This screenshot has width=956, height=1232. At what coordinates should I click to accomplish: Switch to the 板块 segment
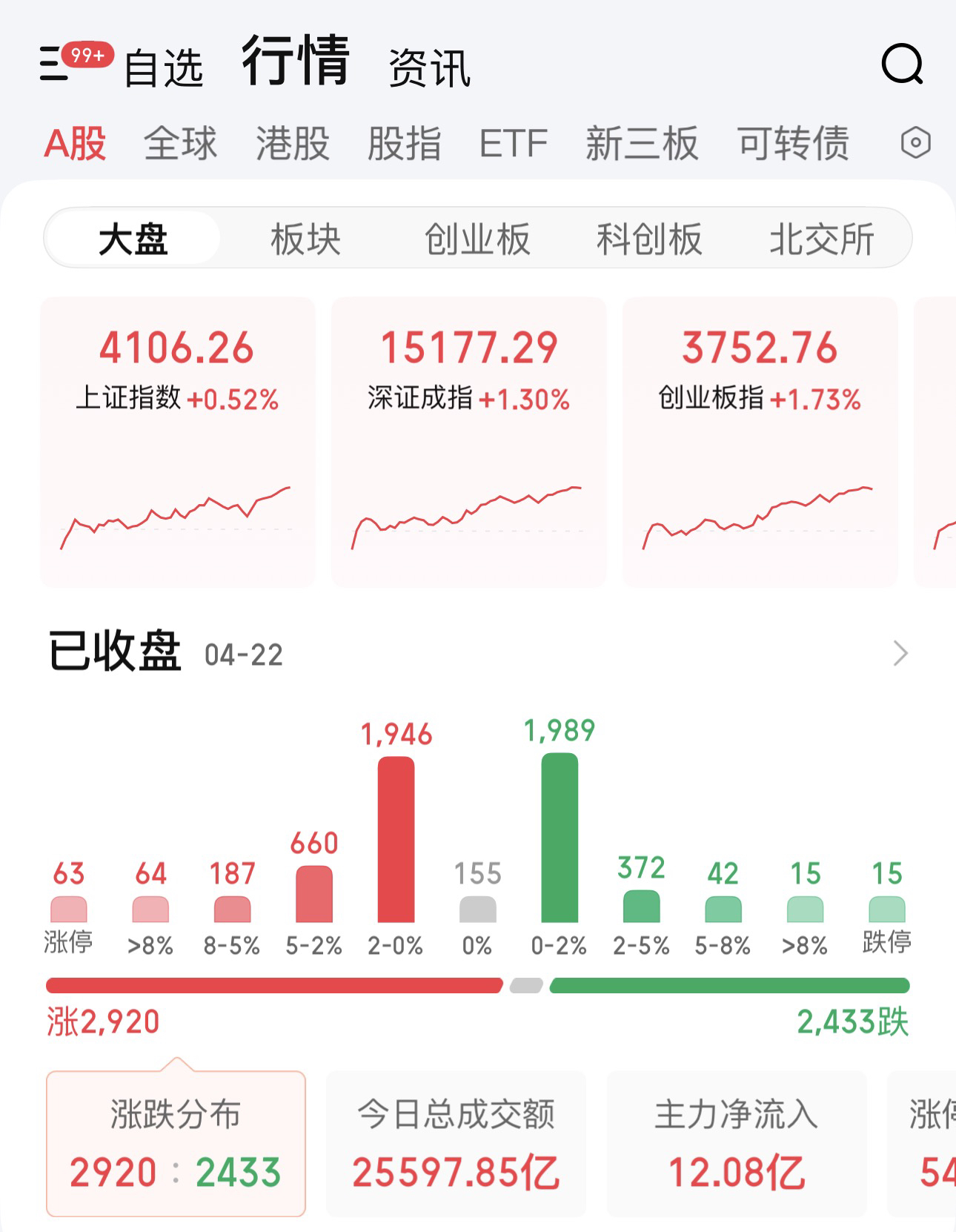pyautogui.click(x=305, y=239)
